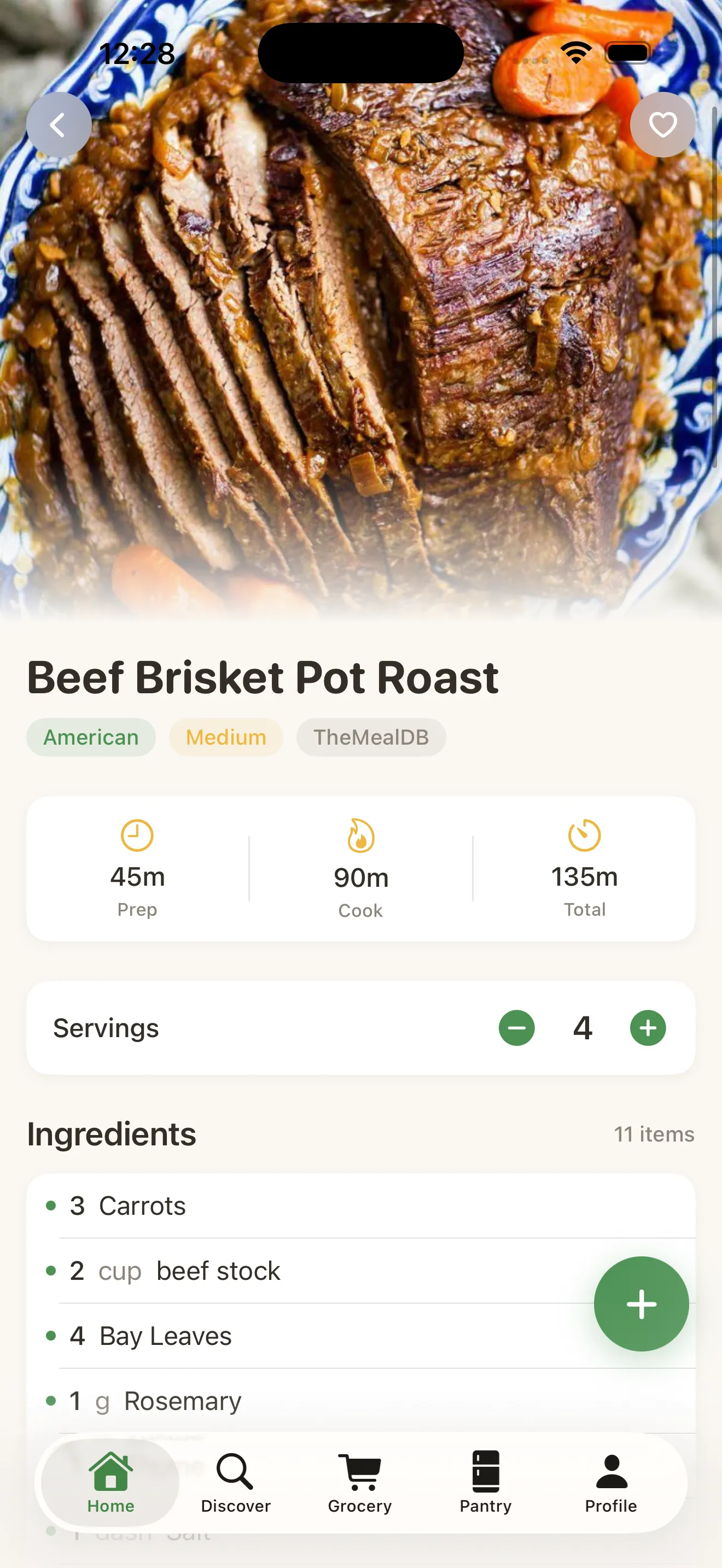The width and height of the screenshot is (722, 1568).
Task: Tap the Total timer icon
Action: (584, 836)
